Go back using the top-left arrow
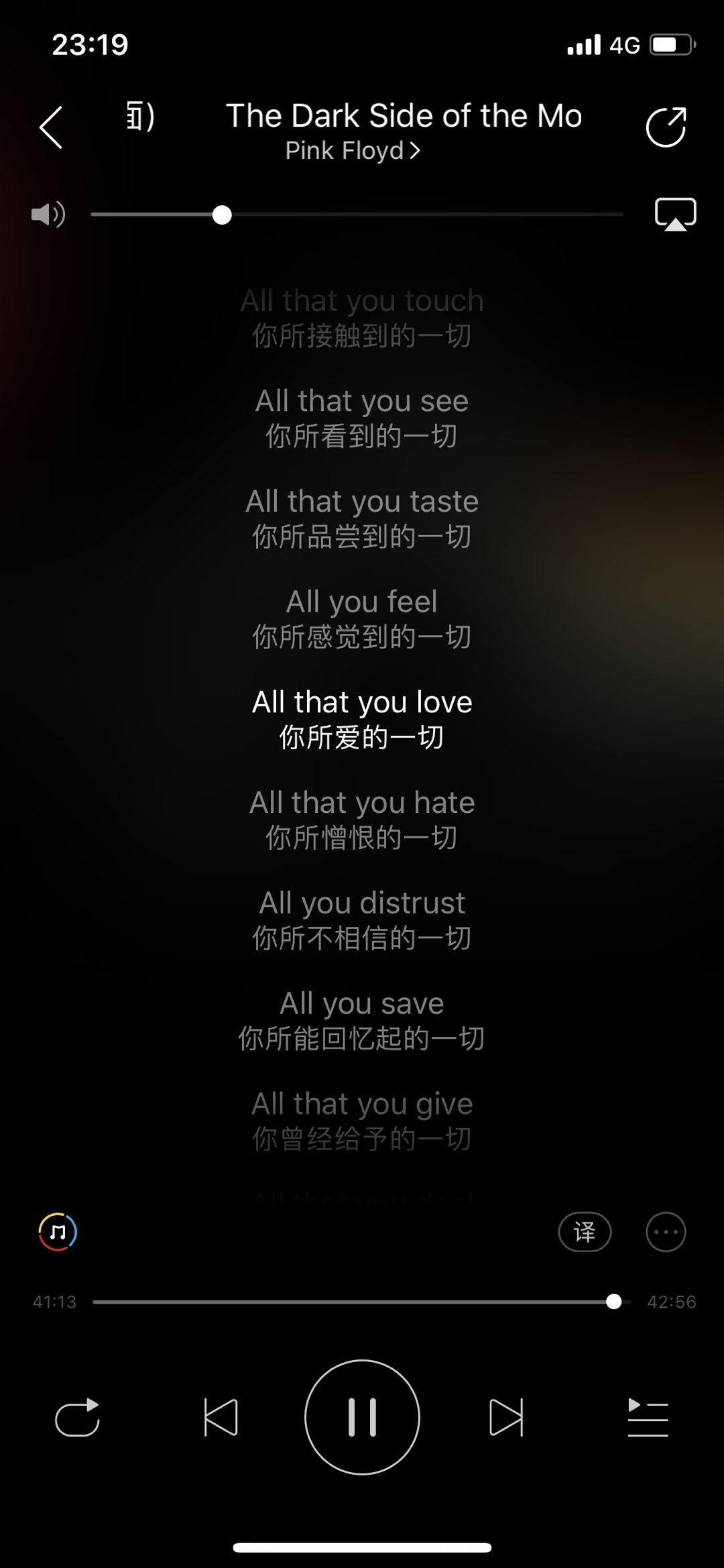Image resolution: width=724 pixels, height=1568 pixels. 51,127
